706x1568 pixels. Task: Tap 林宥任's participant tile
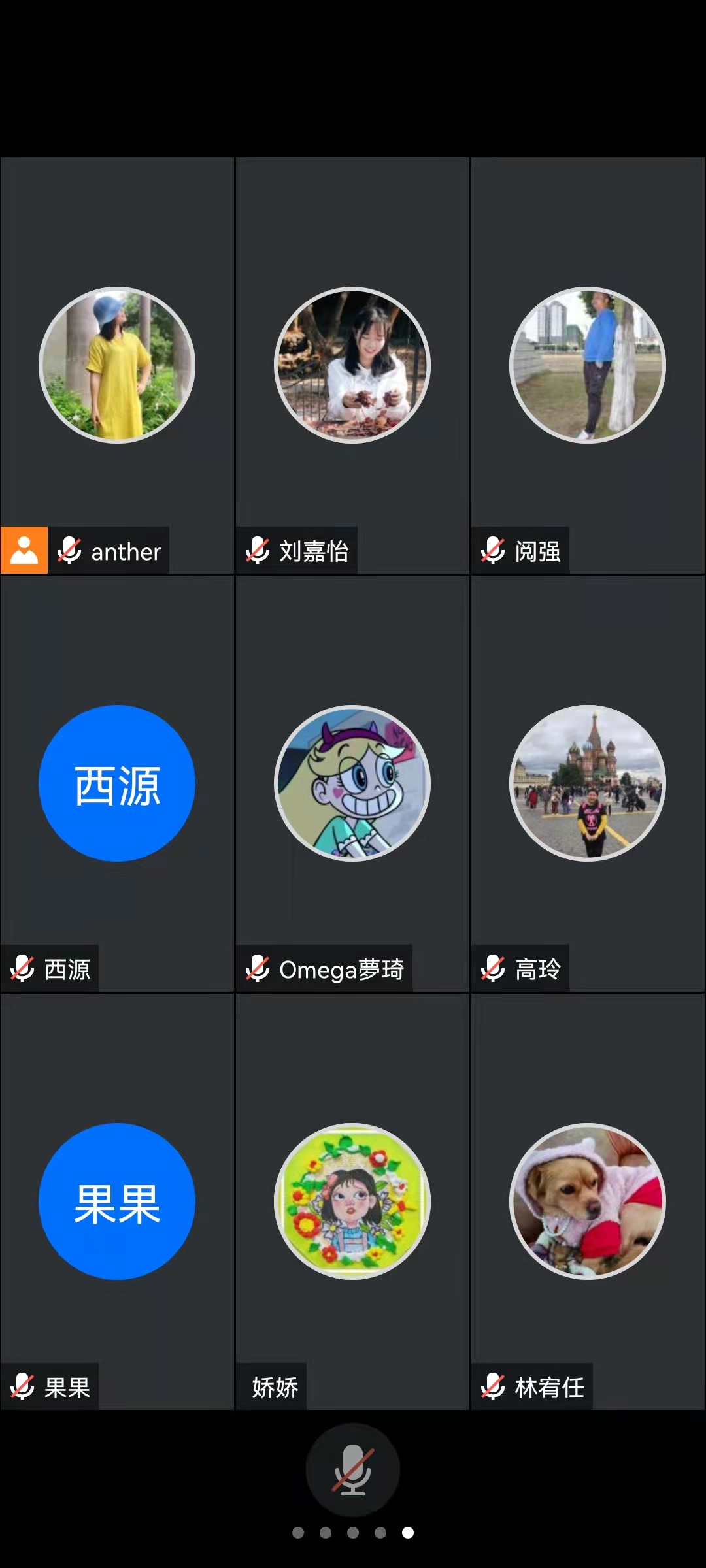point(588,1201)
